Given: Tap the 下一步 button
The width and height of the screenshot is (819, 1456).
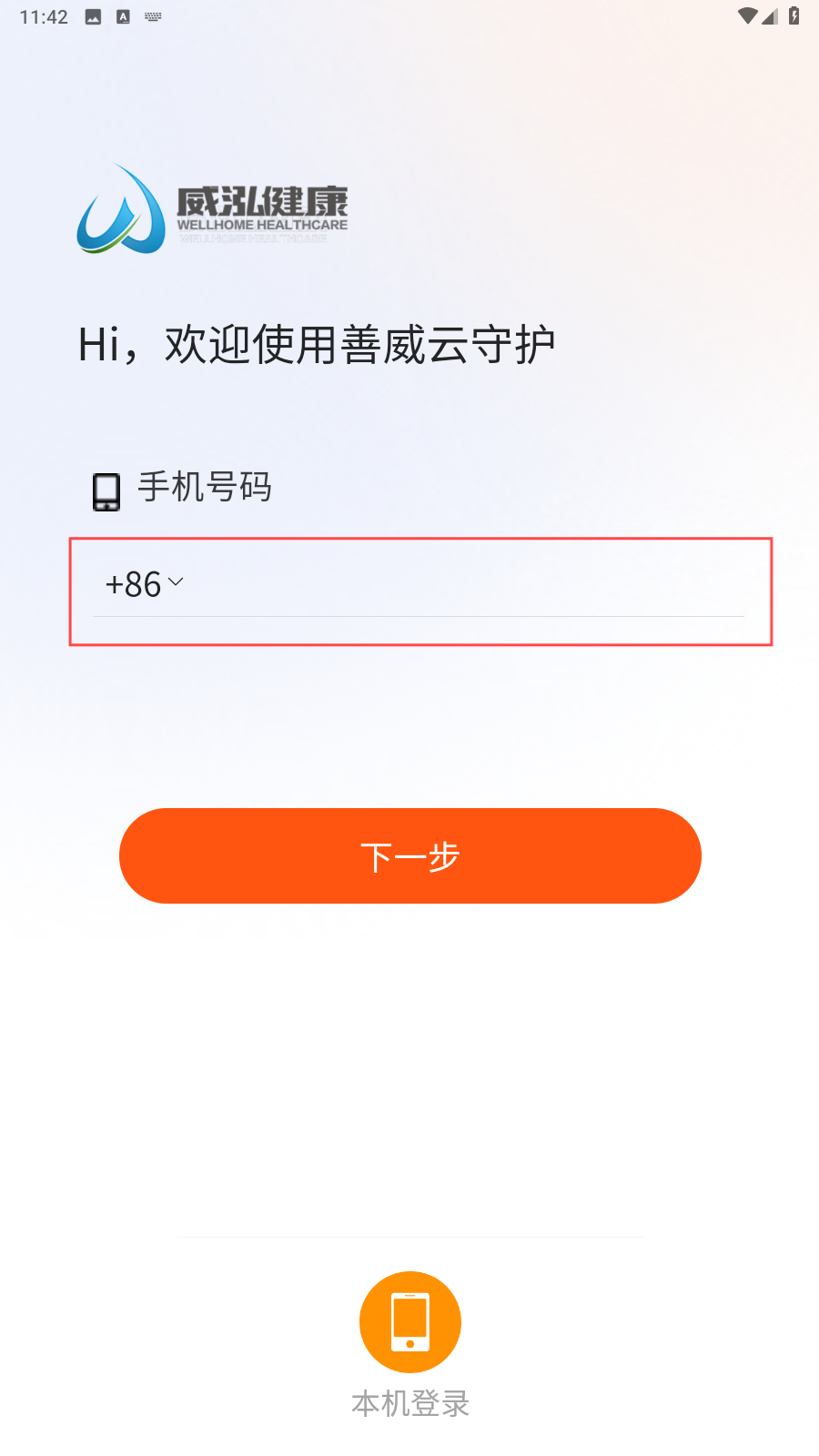Looking at the screenshot, I should click(410, 856).
